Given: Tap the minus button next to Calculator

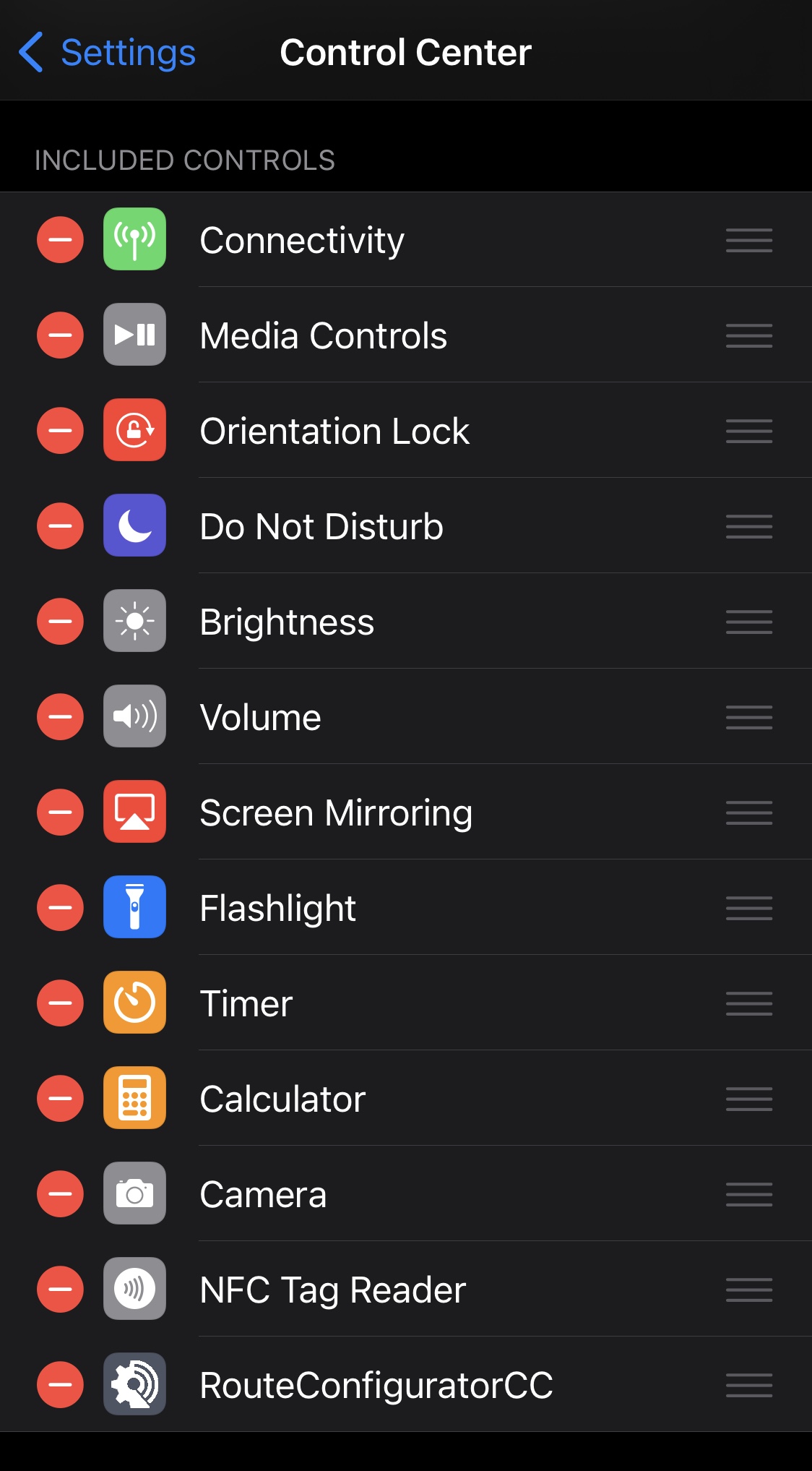Looking at the screenshot, I should tap(60, 1099).
